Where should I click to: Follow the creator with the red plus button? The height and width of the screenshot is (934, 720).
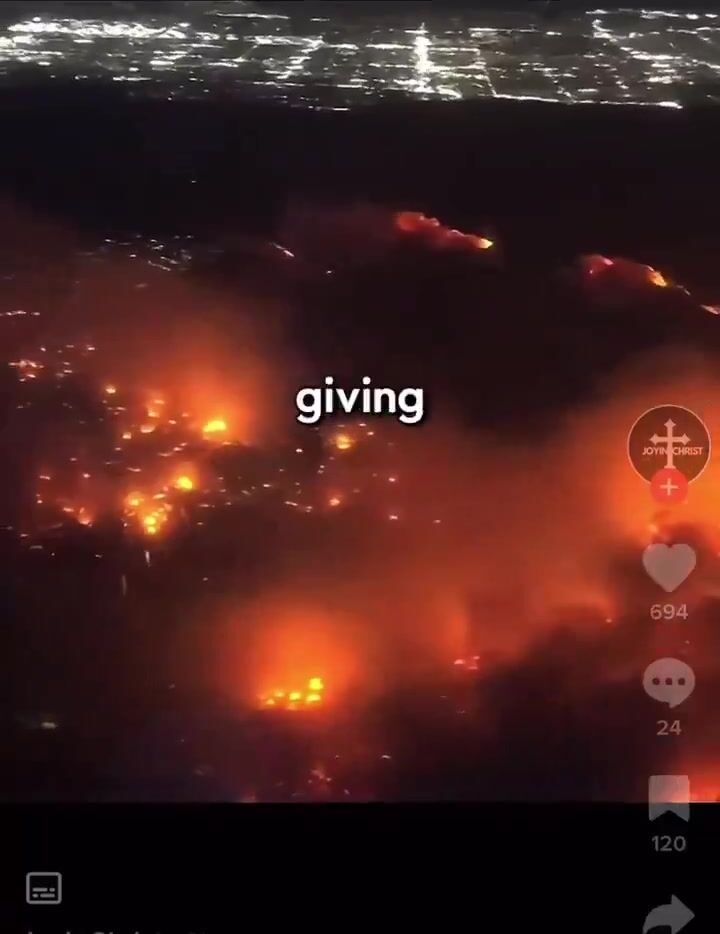669,489
